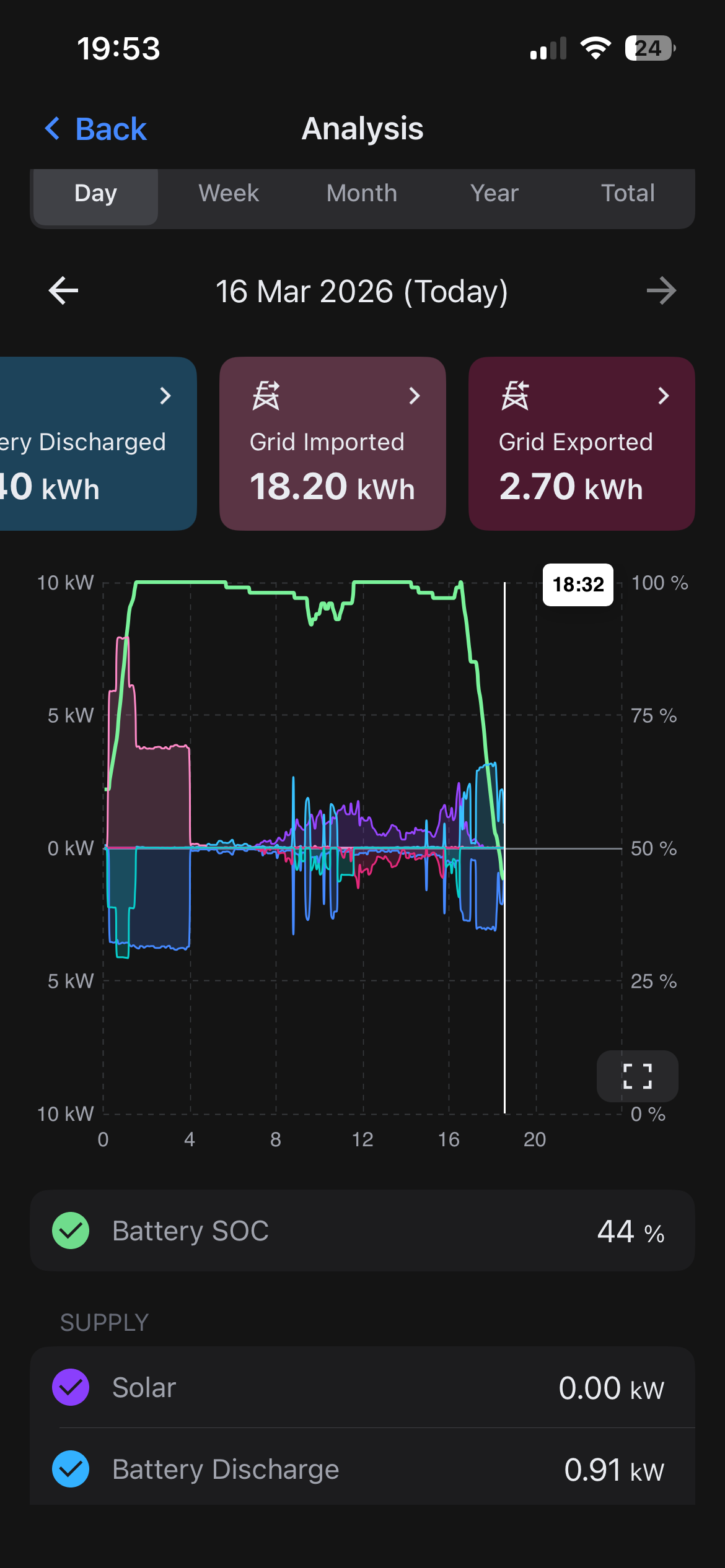This screenshot has width=725, height=1568.
Task: Switch to the Total view
Action: (628, 194)
